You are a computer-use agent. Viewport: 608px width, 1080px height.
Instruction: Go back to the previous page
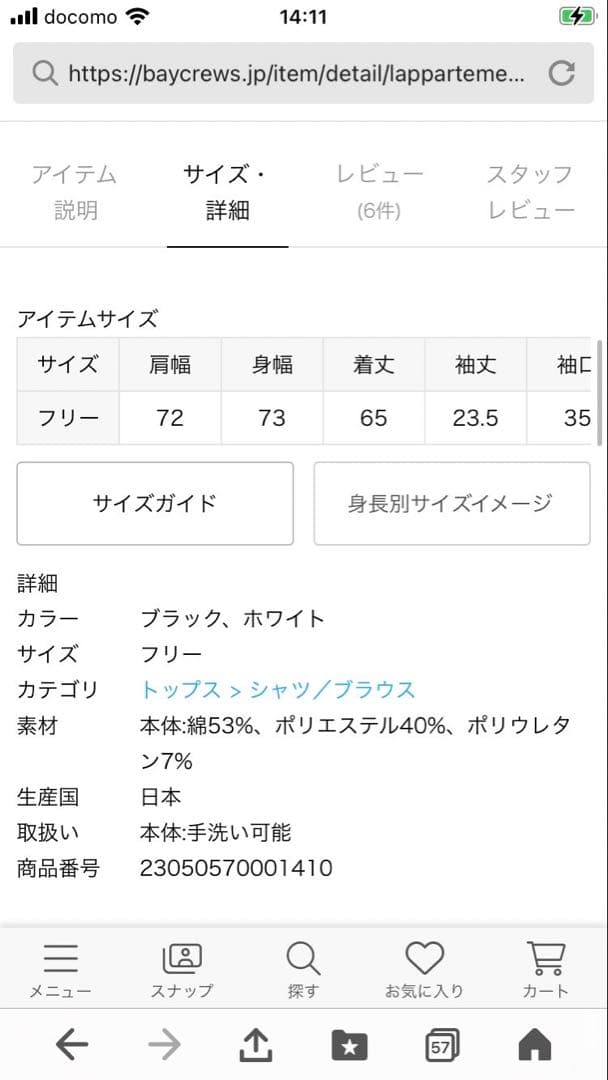(x=72, y=1045)
